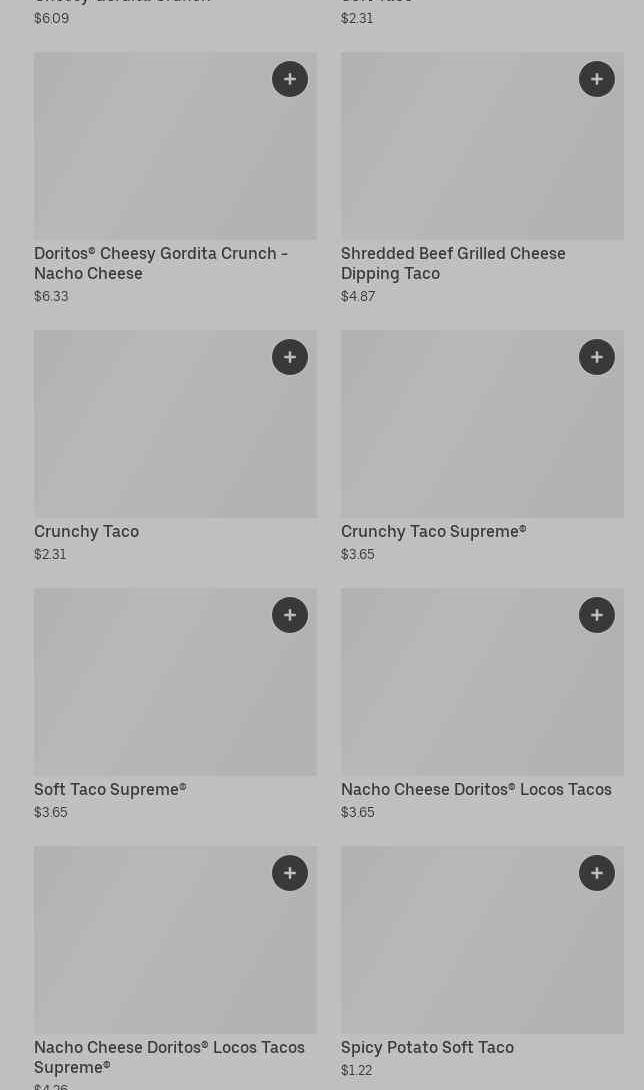Add Nacho Cheese Doritos Locos Tacos Supreme
This screenshot has height=1090, width=644.
pyautogui.click(x=290, y=873)
